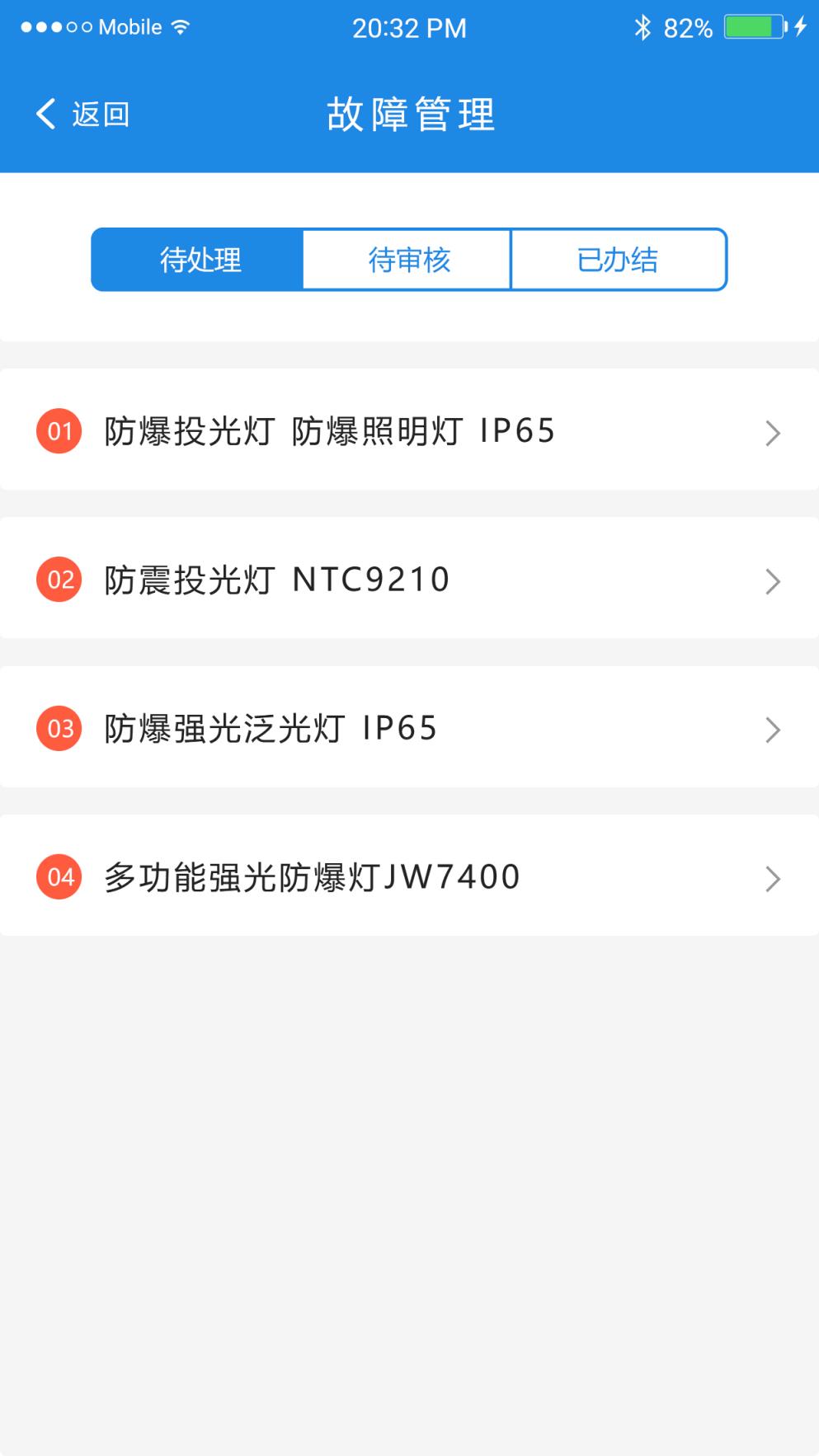
Task: Tap the red 02 badge next to 防震投光灯
Action: coord(59,580)
